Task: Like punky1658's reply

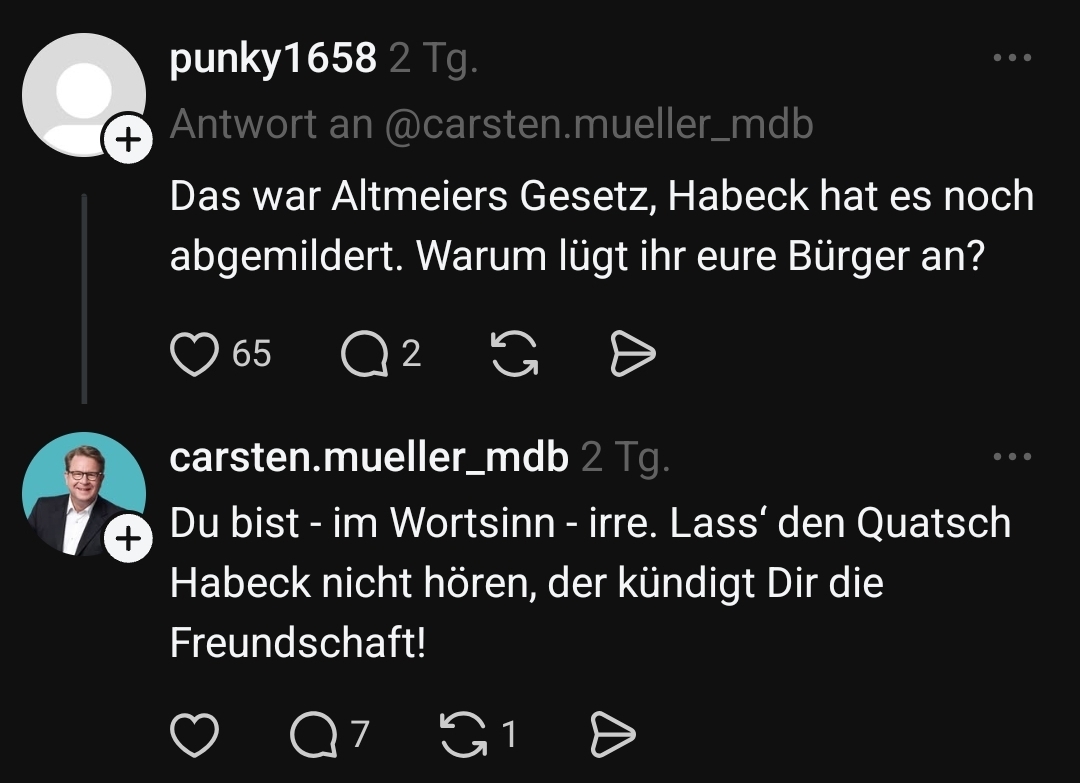Action: [194, 354]
